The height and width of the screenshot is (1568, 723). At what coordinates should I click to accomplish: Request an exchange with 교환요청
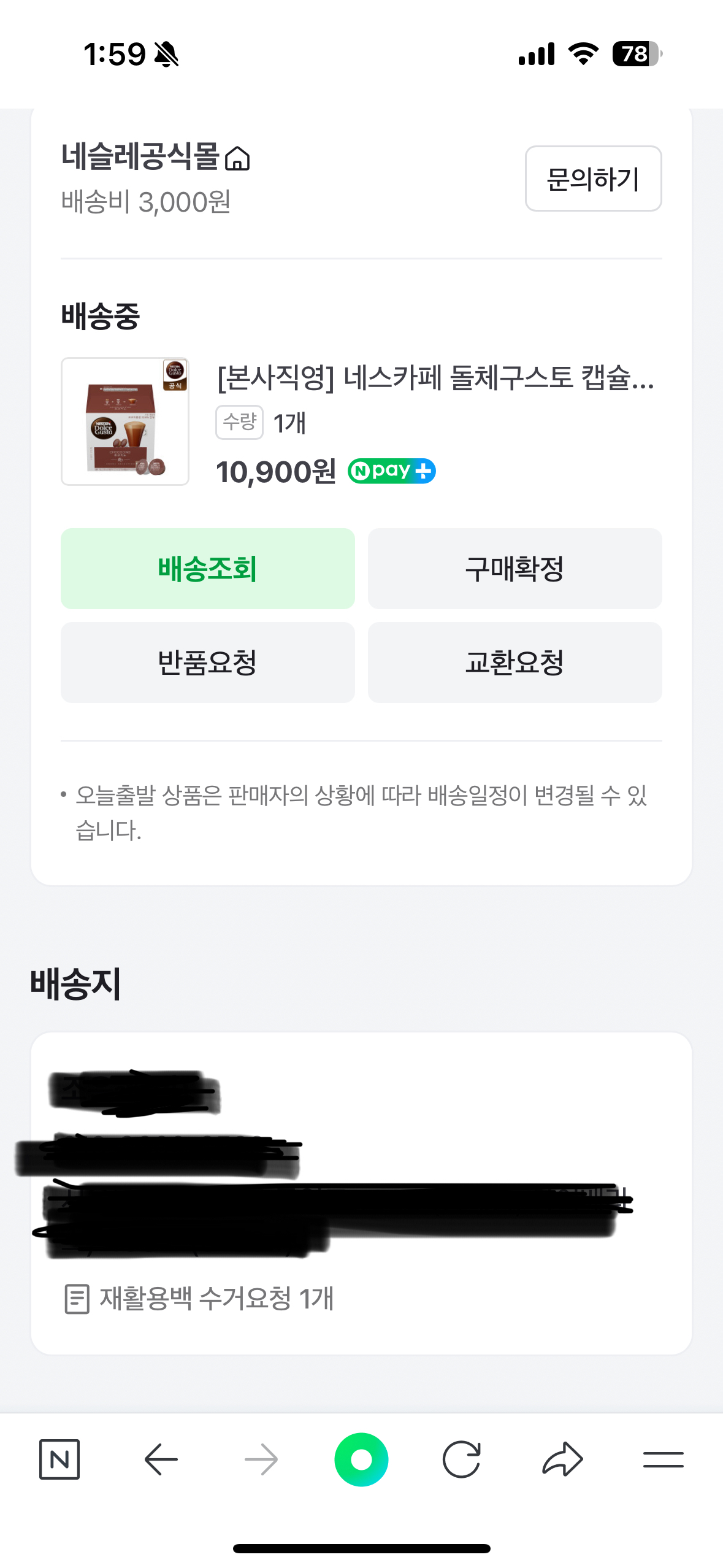click(x=515, y=663)
